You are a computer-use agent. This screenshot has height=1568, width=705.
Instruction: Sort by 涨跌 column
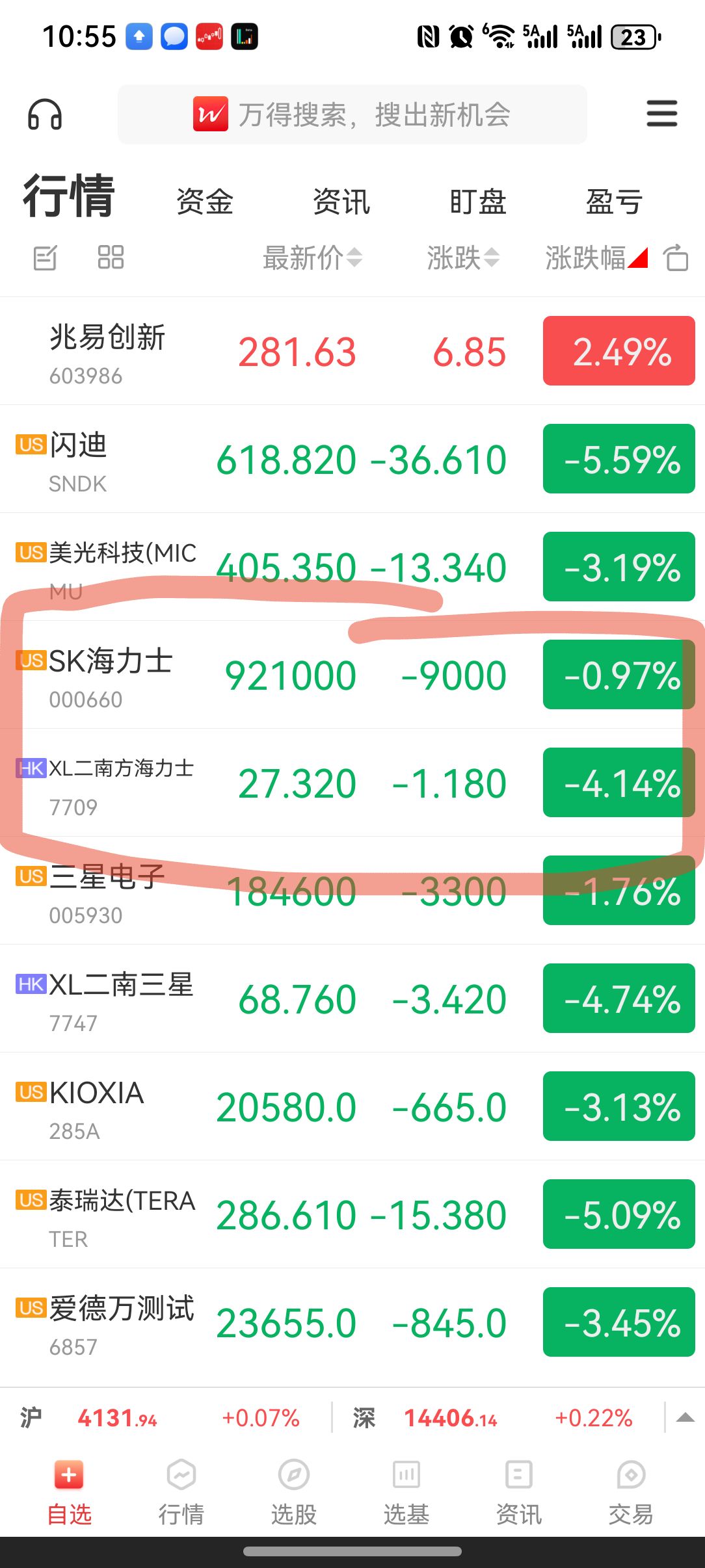tap(462, 258)
